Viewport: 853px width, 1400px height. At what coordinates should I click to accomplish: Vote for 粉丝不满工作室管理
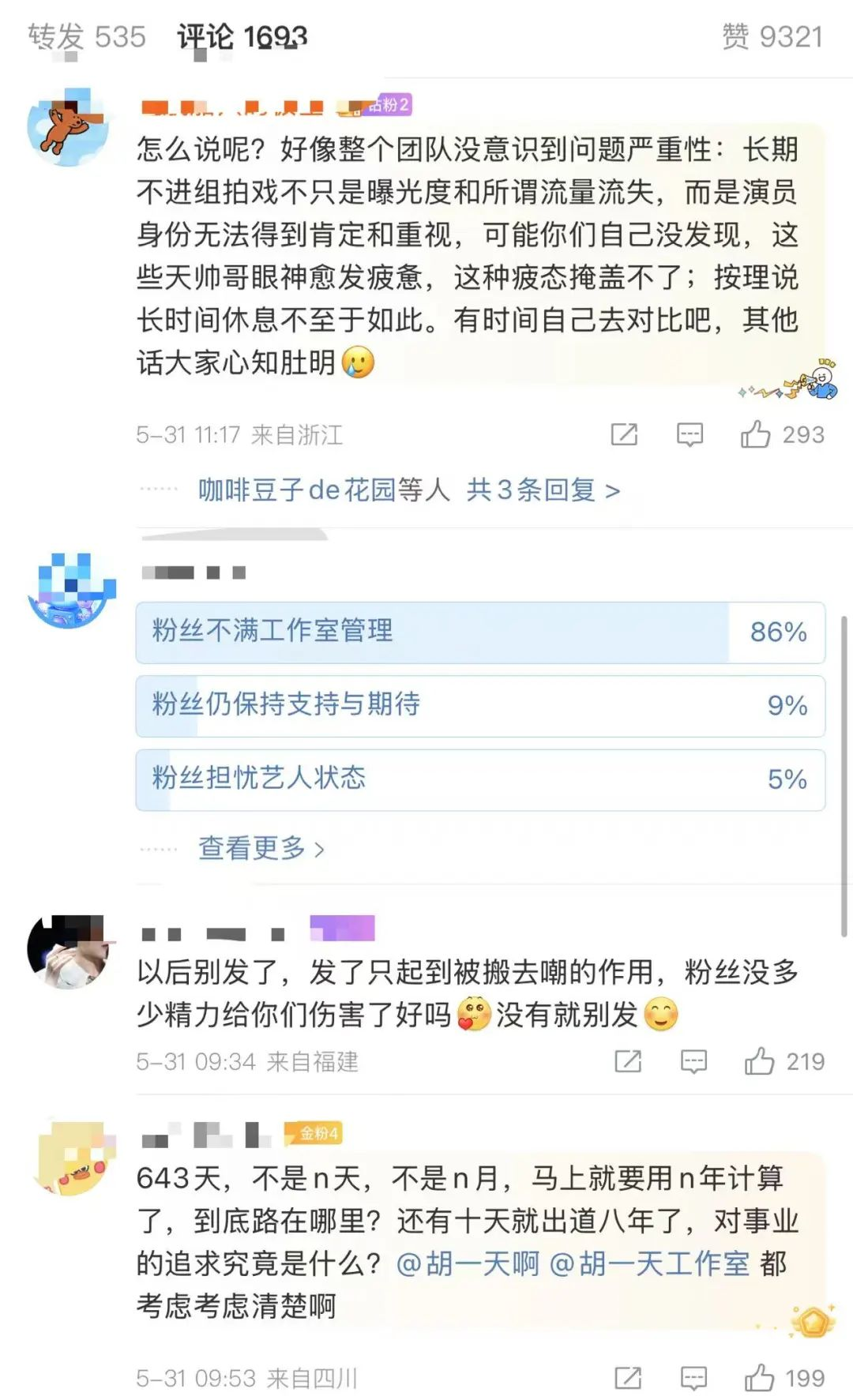tap(479, 632)
